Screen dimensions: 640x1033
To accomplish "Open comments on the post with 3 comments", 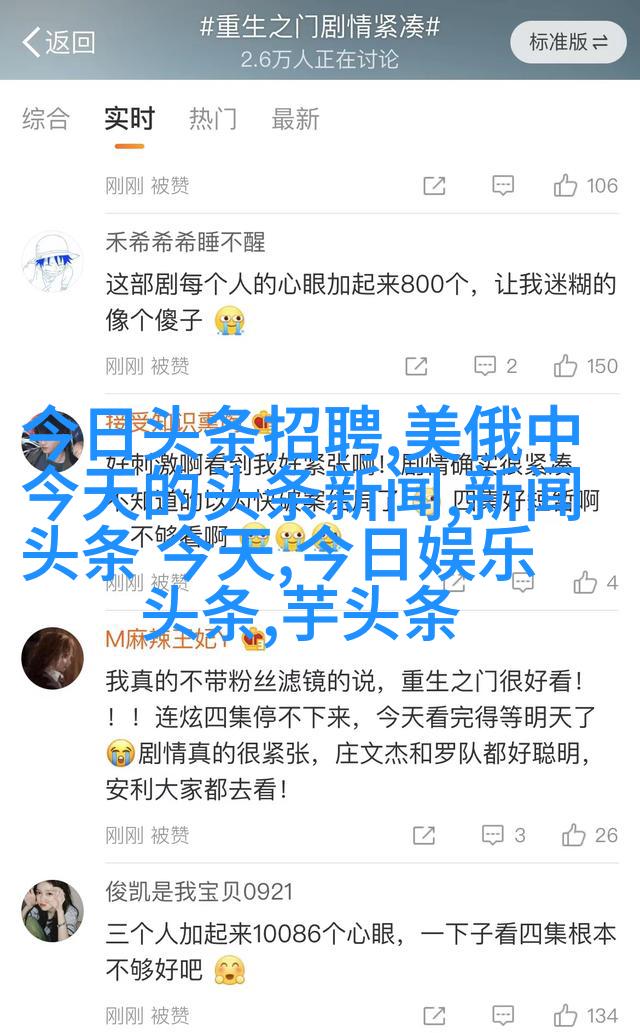I will click(493, 834).
